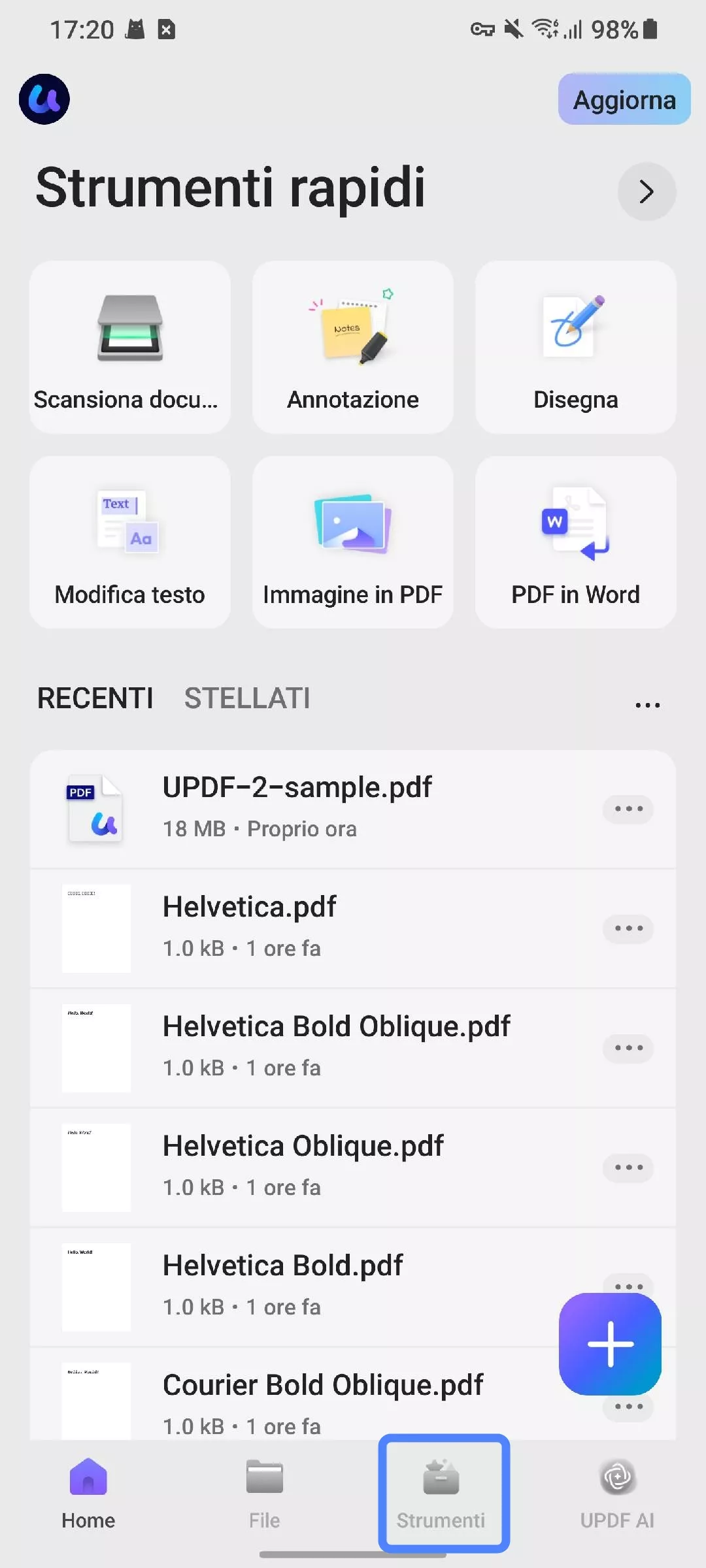The width and height of the screenshot is (706, 1568).
Task: Open the Helvetica.pdf options menu
Action: coord(627,928)
